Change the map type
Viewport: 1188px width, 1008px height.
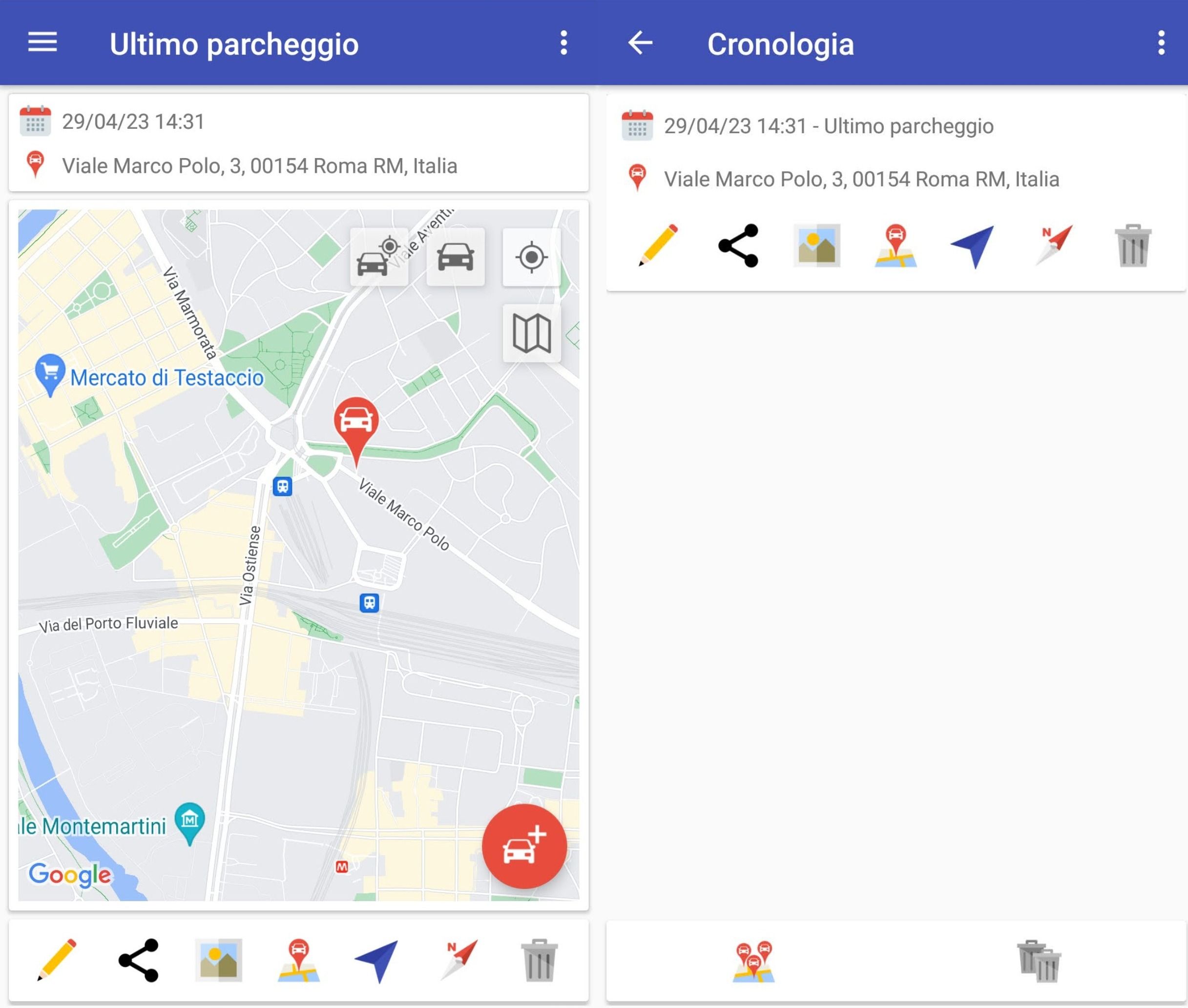click(x=531, y=333)
